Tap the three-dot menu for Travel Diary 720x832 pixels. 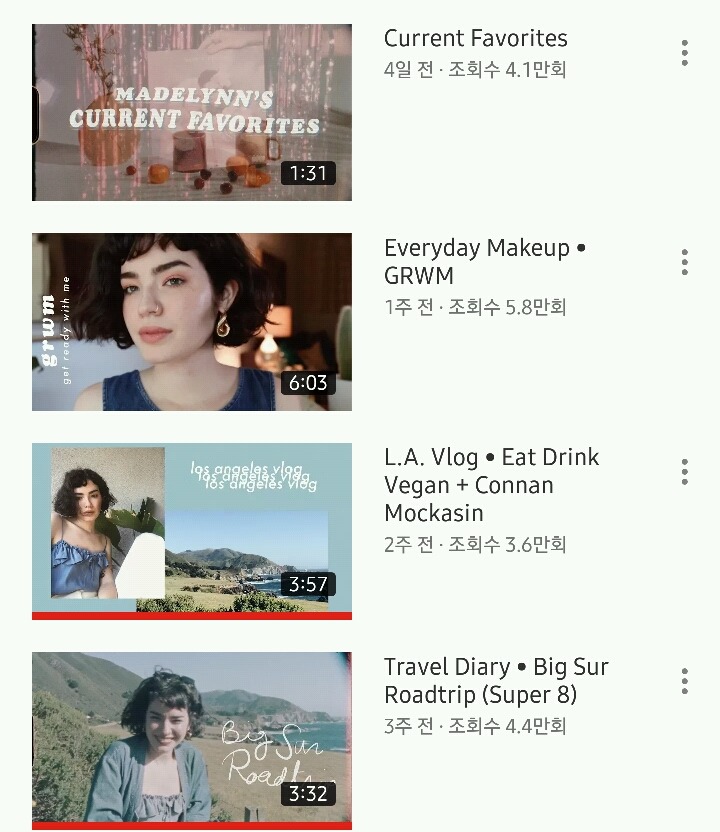click(685, 681)
